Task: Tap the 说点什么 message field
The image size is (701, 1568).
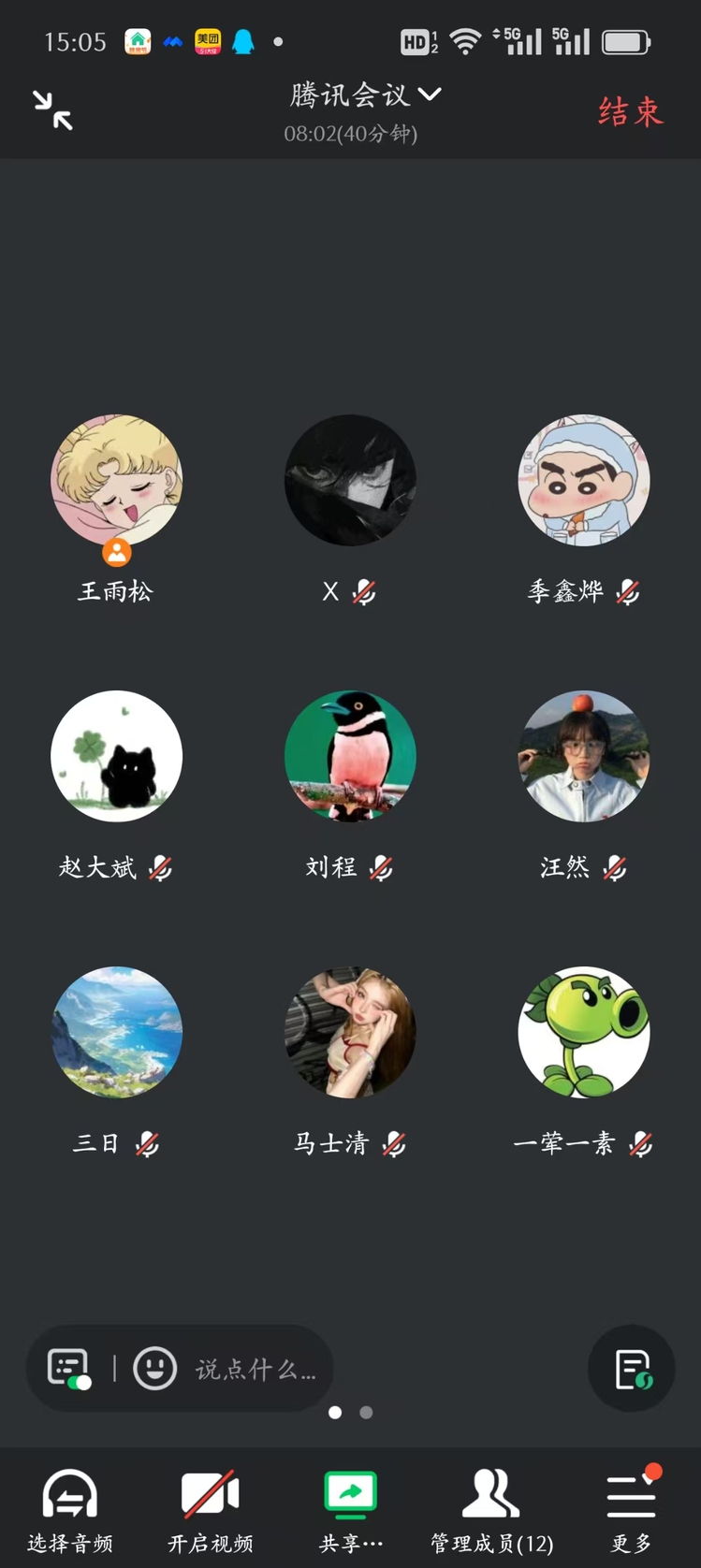Action: pyautogui.click(x=256, y=1370)
